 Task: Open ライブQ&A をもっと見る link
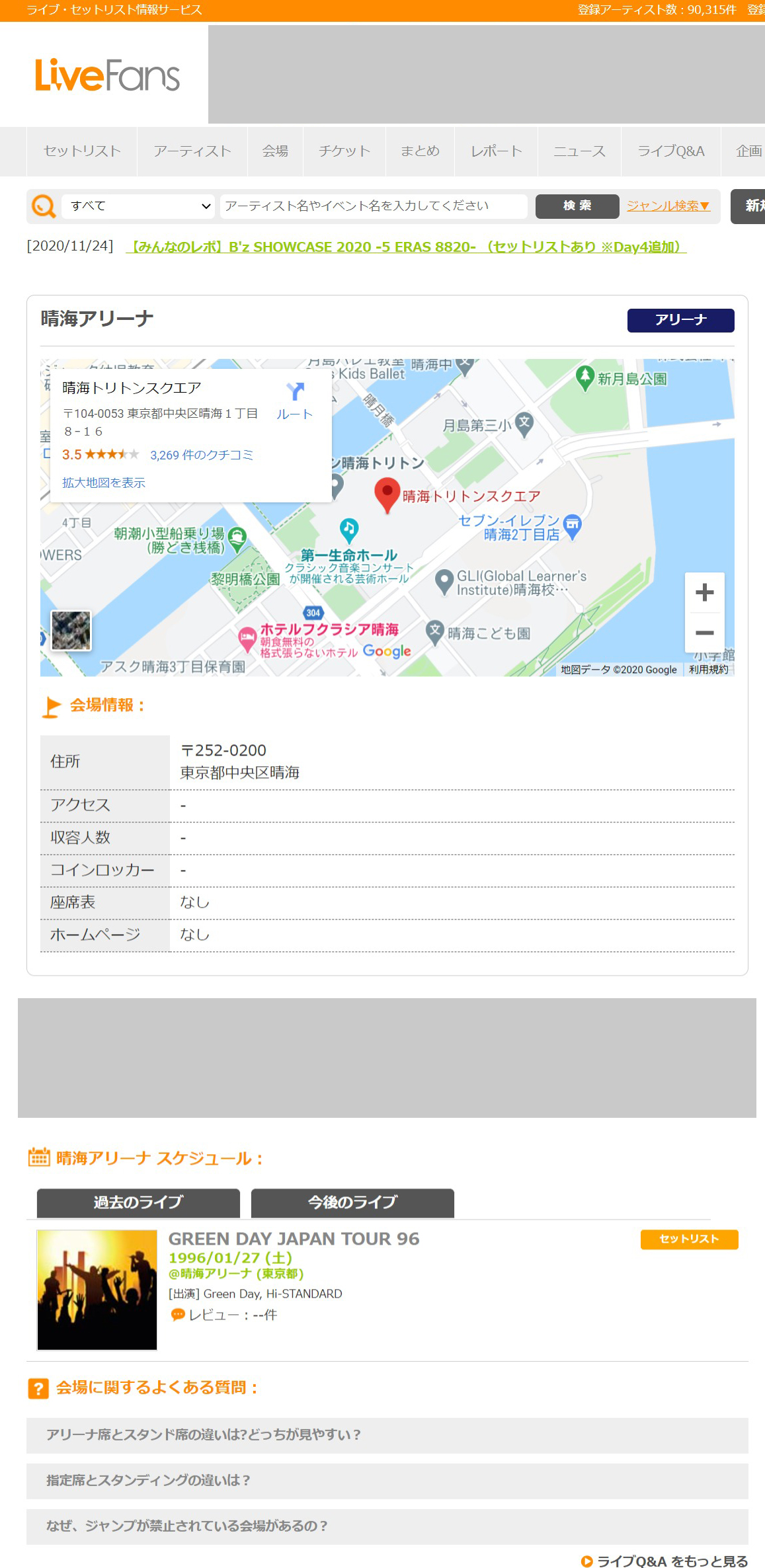[664, 1561]
